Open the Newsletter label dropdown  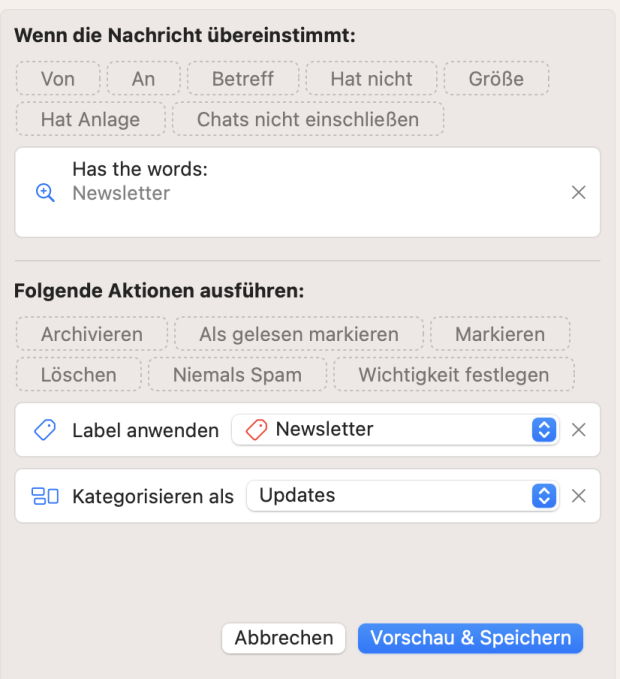tap(395, 430)
